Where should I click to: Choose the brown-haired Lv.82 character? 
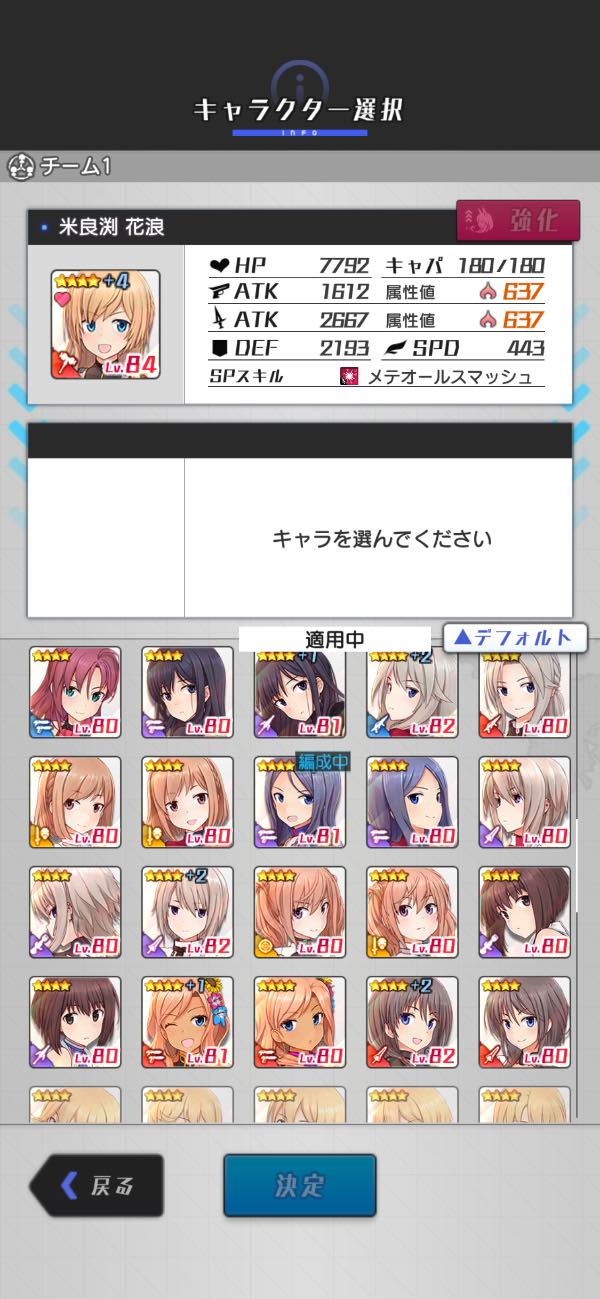pos(412,1022)
